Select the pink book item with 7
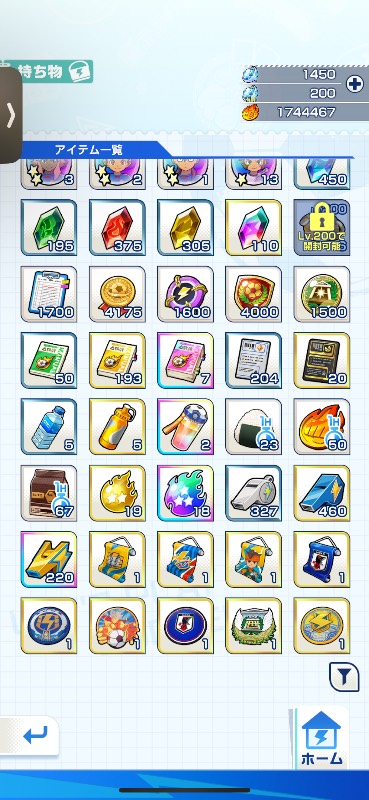Image resolution: width=369 pixels, height=800 pixels. pyautogui.click(x=186, y=360)
